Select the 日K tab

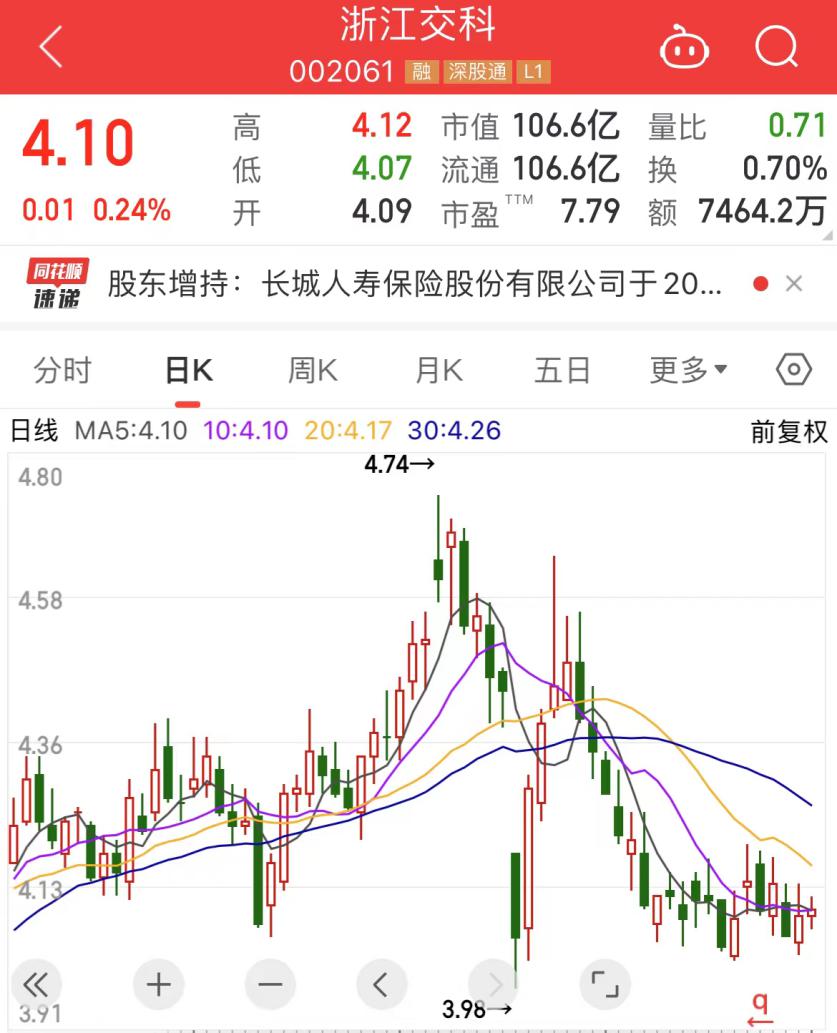[188, 370]
